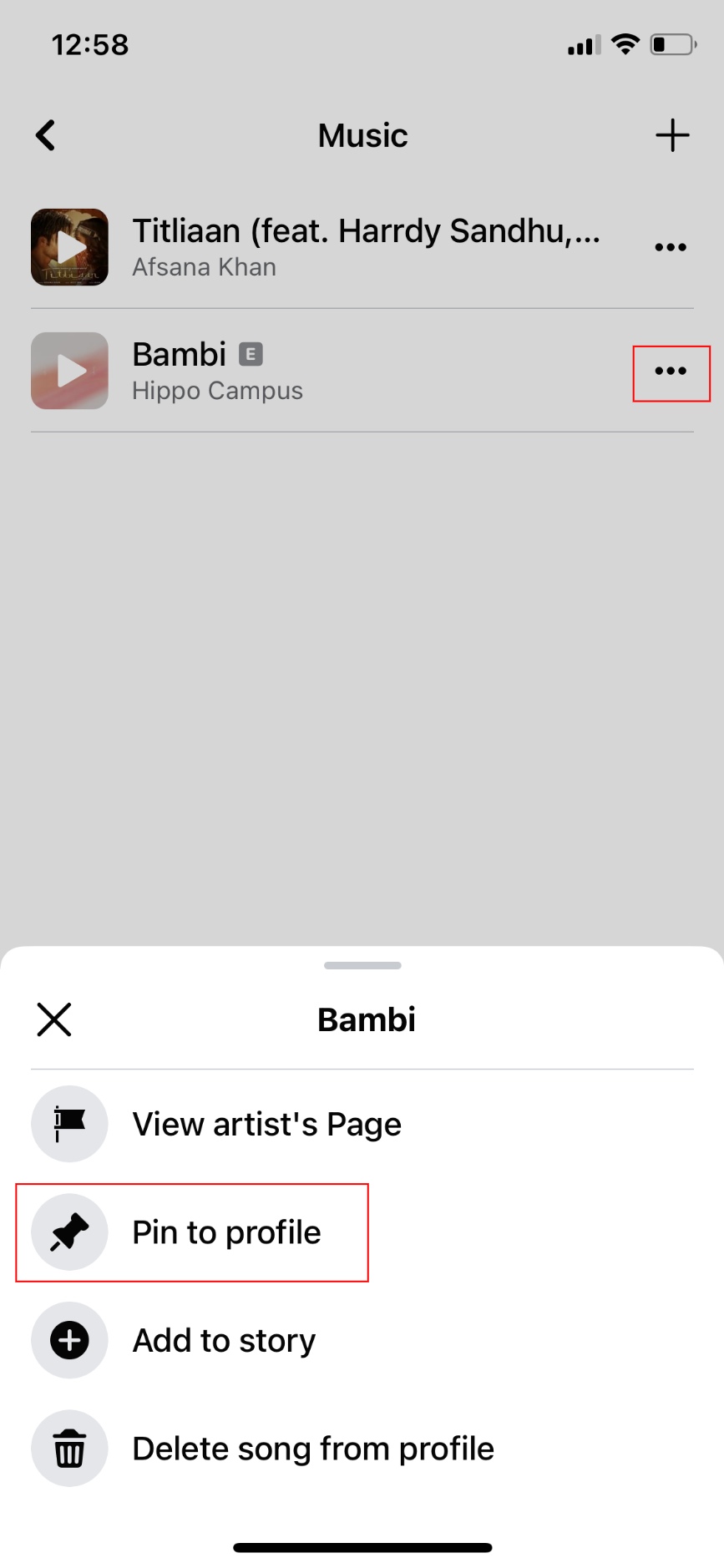Image resolution: width=724 pixels, height=1568 pixels.
Task: Select Add to story for Bambi
Action: click(223, 1339)
